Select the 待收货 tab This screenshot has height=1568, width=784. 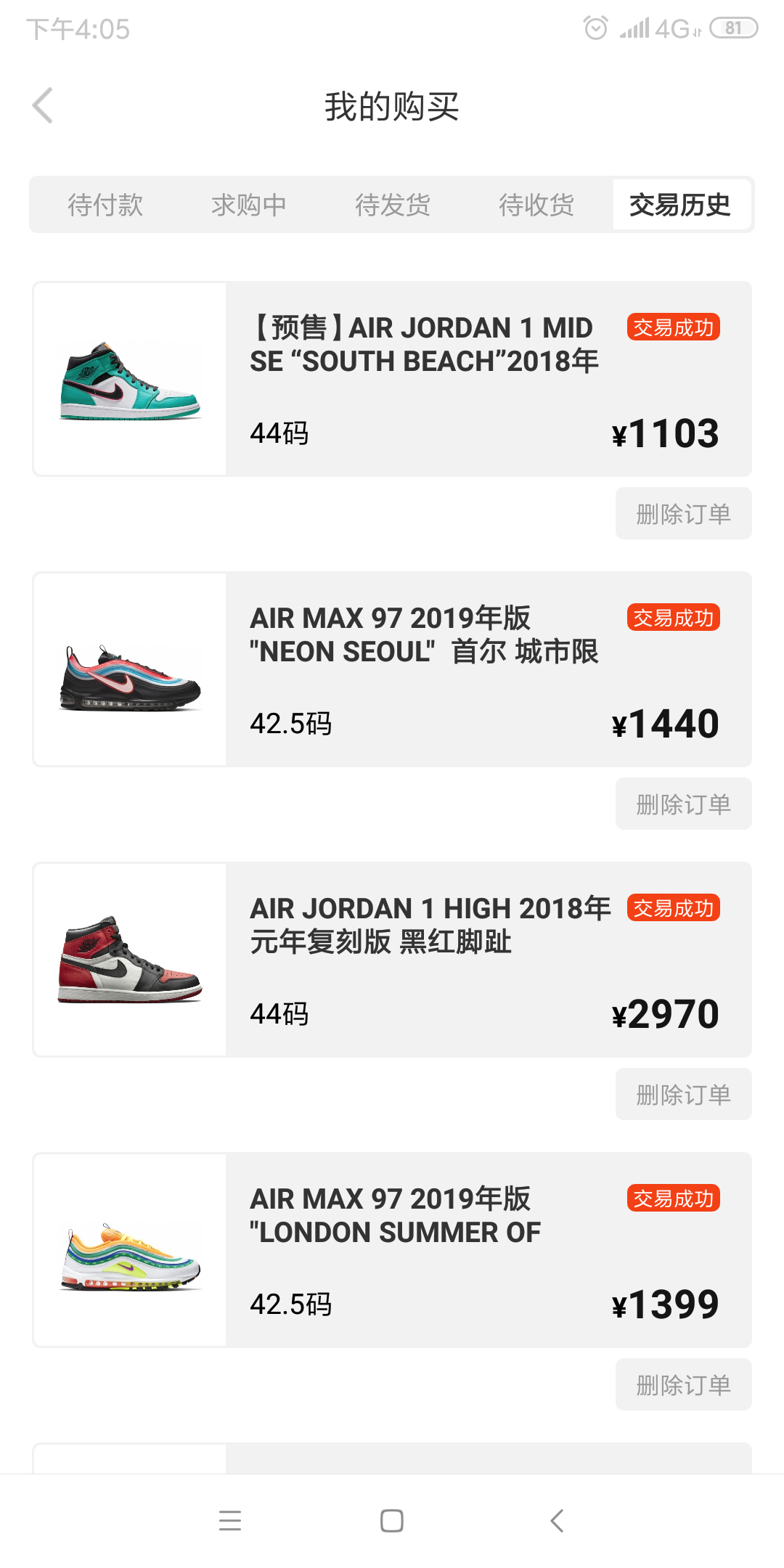pos(536,205)
